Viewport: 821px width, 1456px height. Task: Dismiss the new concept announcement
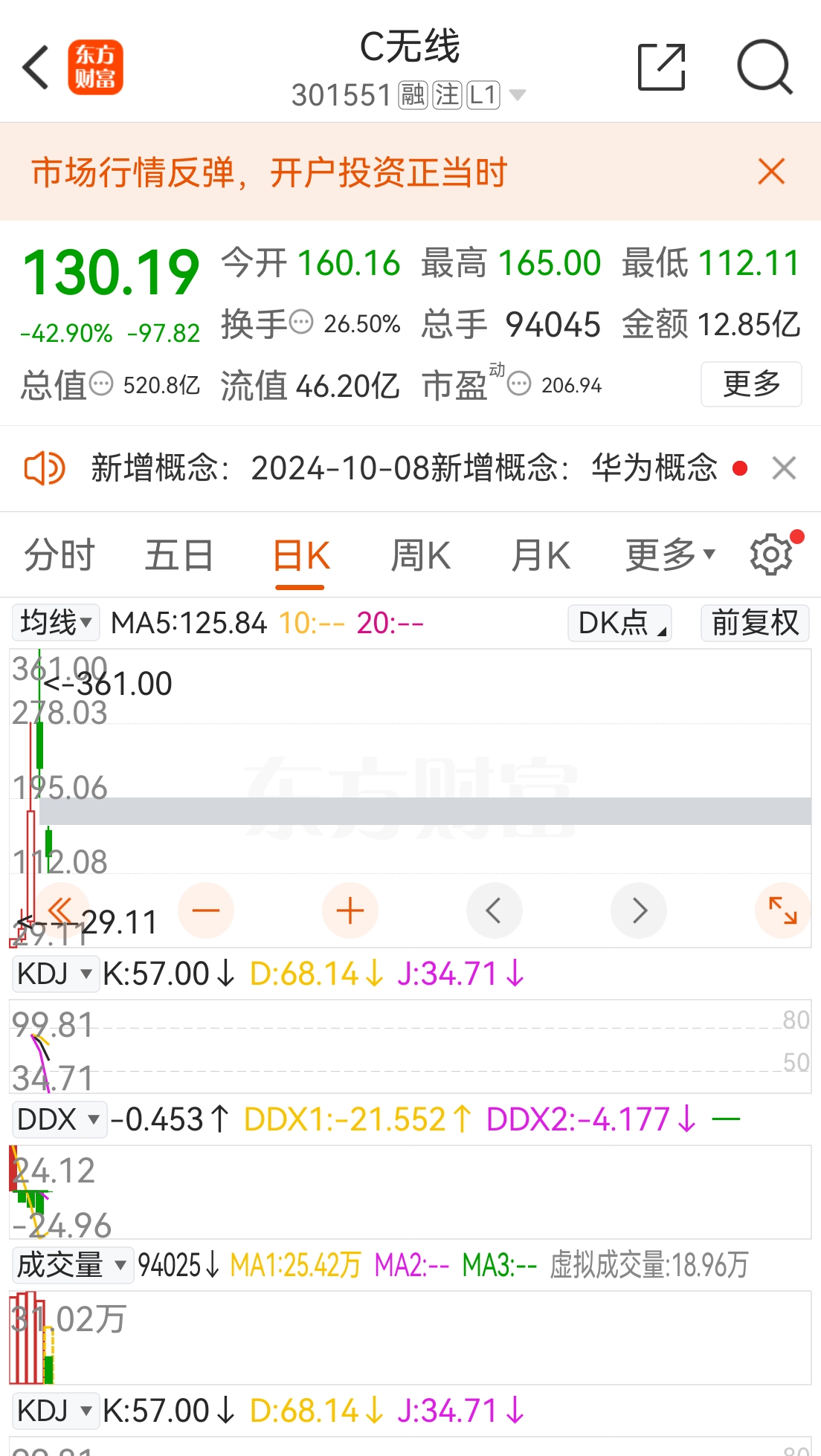point(783,468)
